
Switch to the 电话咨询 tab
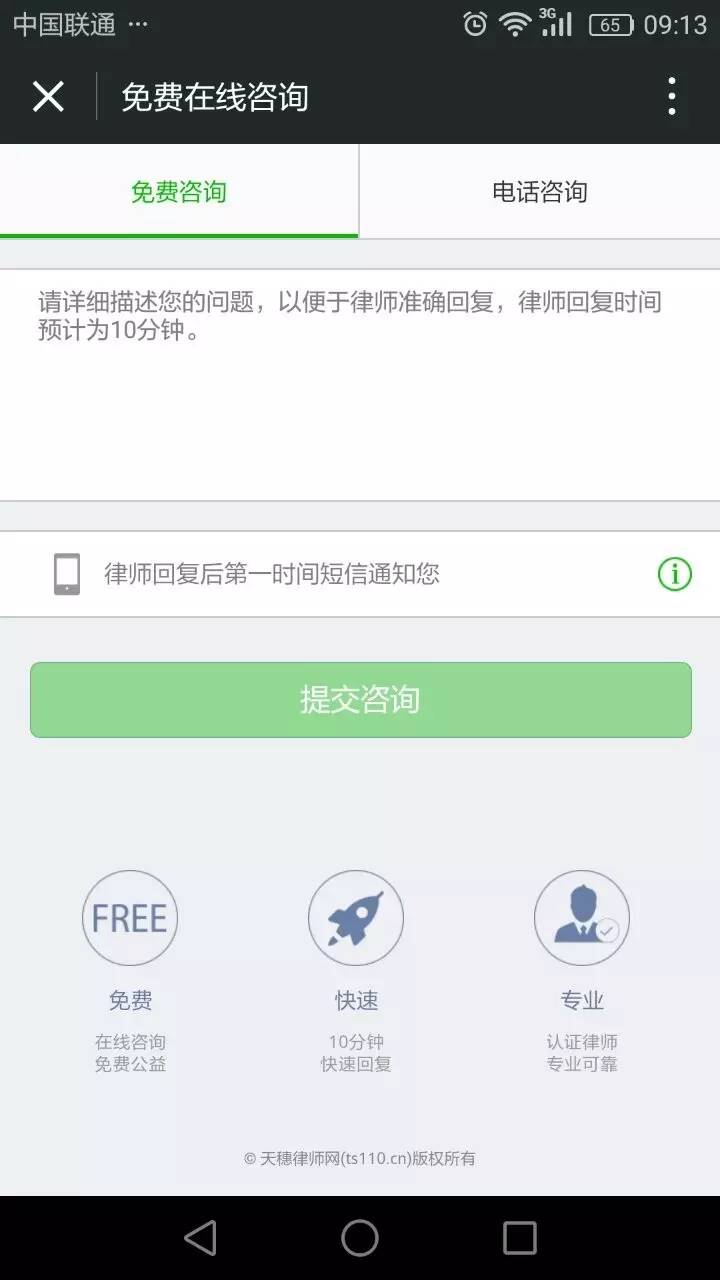coord(539,191)
